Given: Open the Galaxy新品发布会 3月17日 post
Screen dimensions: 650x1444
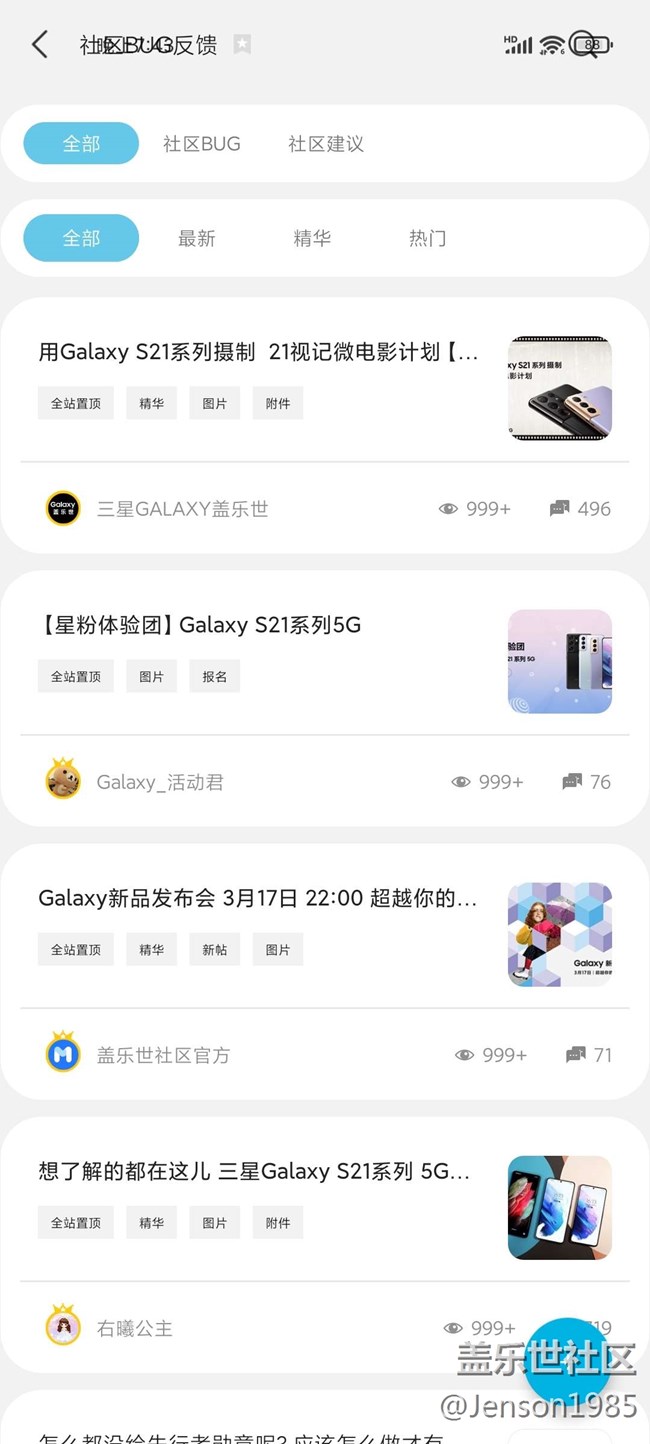Looking at the screenshot, I should [258, 898].
